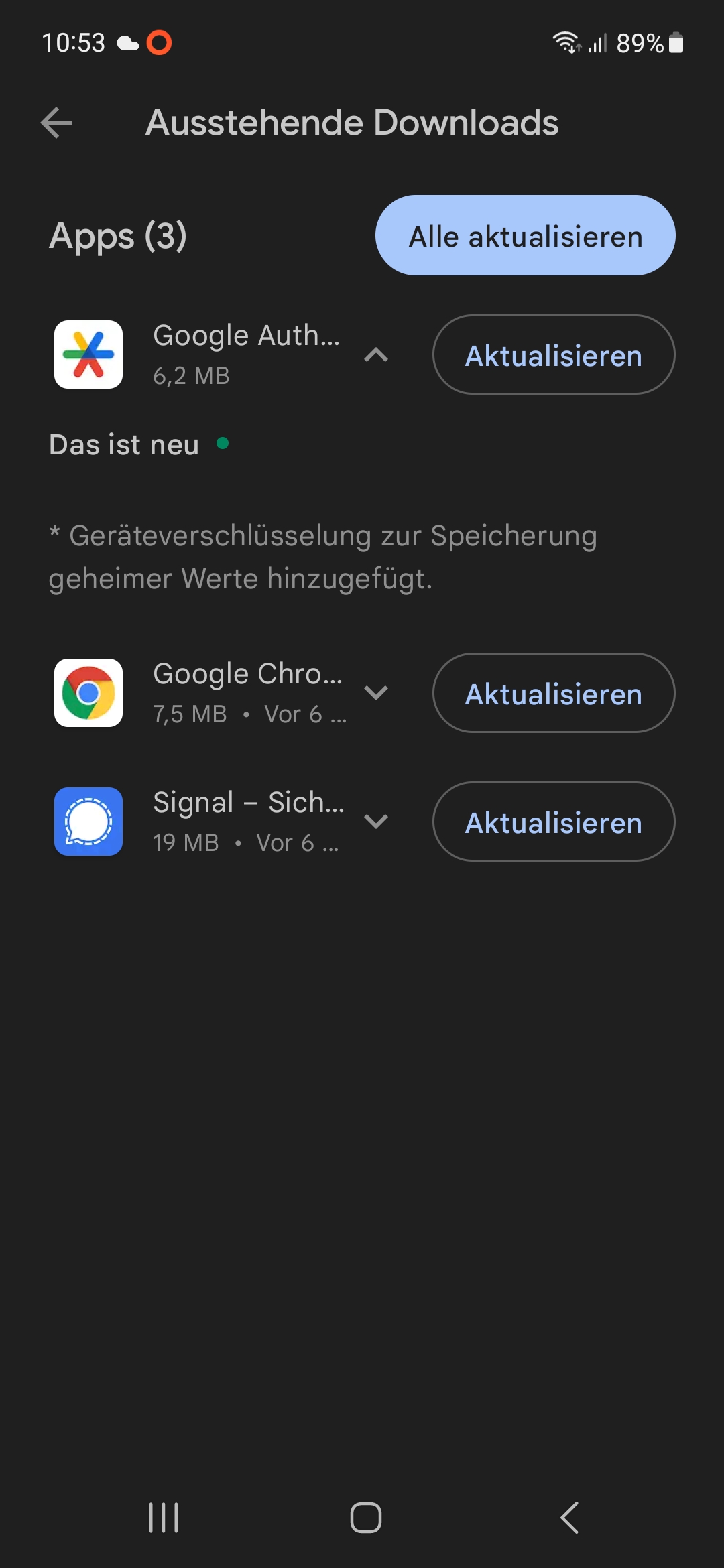The height and width of the screenshot is (1568, 724).
Task: Go to the system home screen
Action: click(365, 1518)
